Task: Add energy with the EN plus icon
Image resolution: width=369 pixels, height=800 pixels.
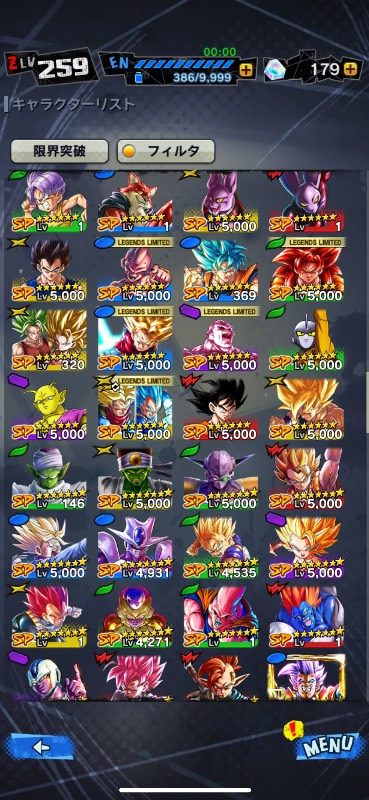Action: click(247, 70)
